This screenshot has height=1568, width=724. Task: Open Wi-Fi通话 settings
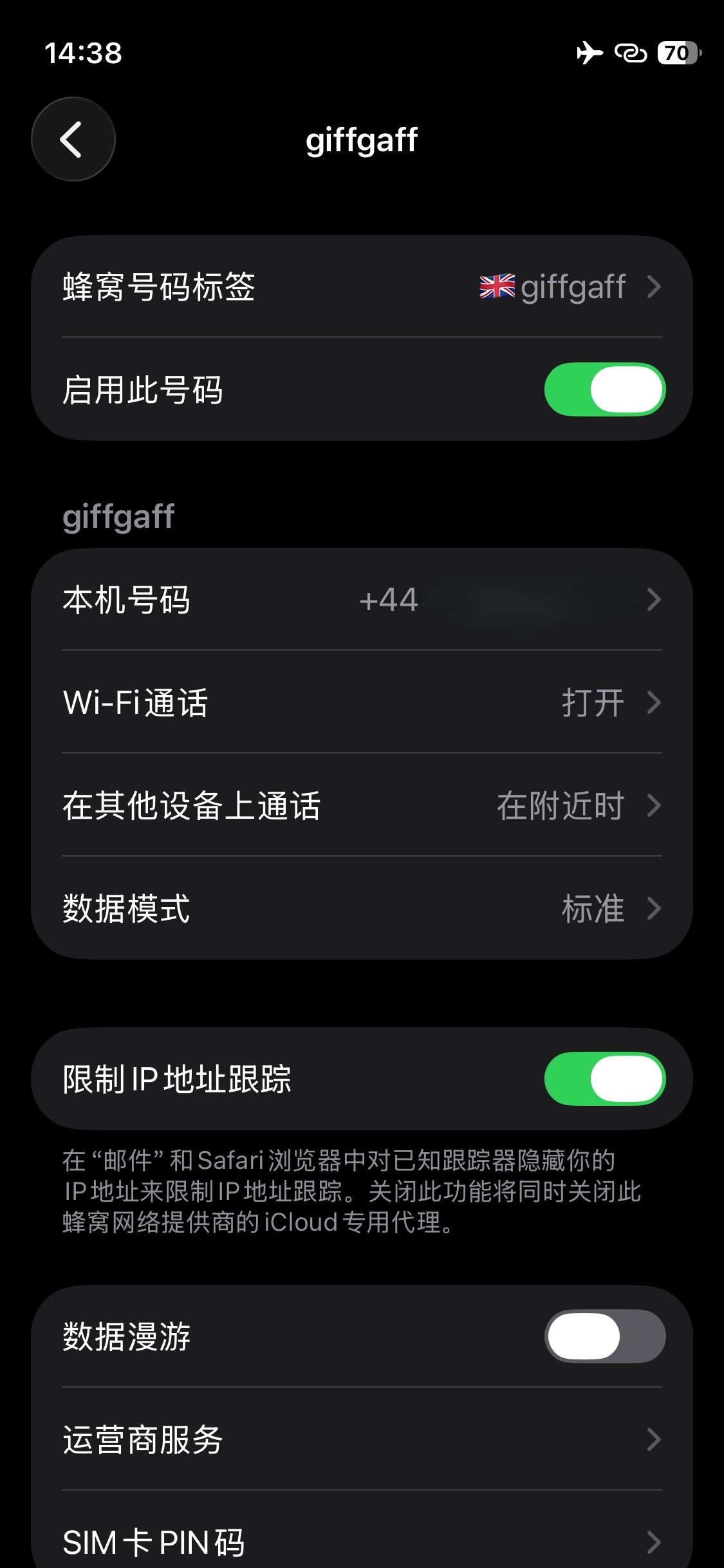click(x=362, y=702)
